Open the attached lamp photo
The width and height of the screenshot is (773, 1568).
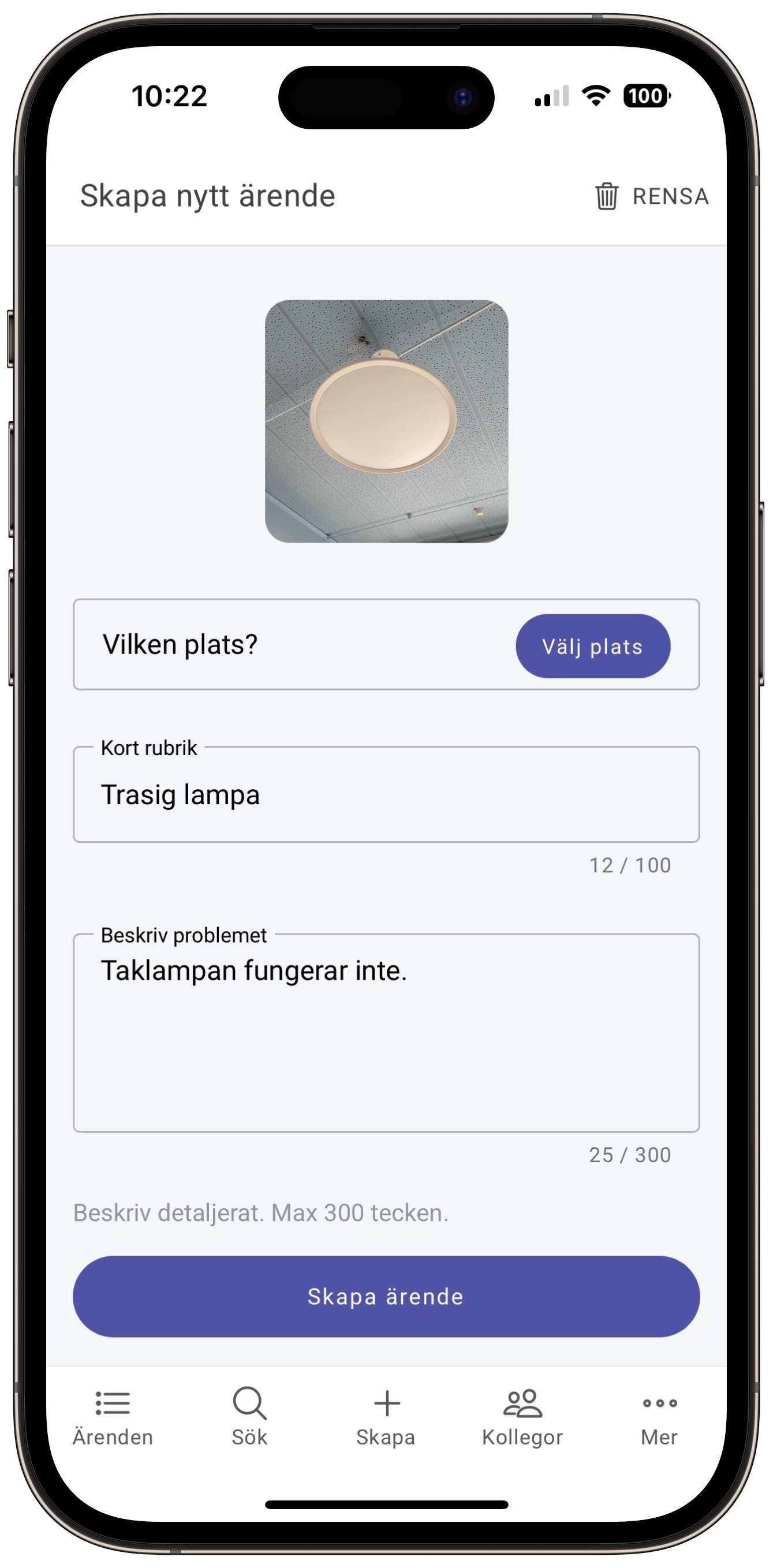(387, 421)
